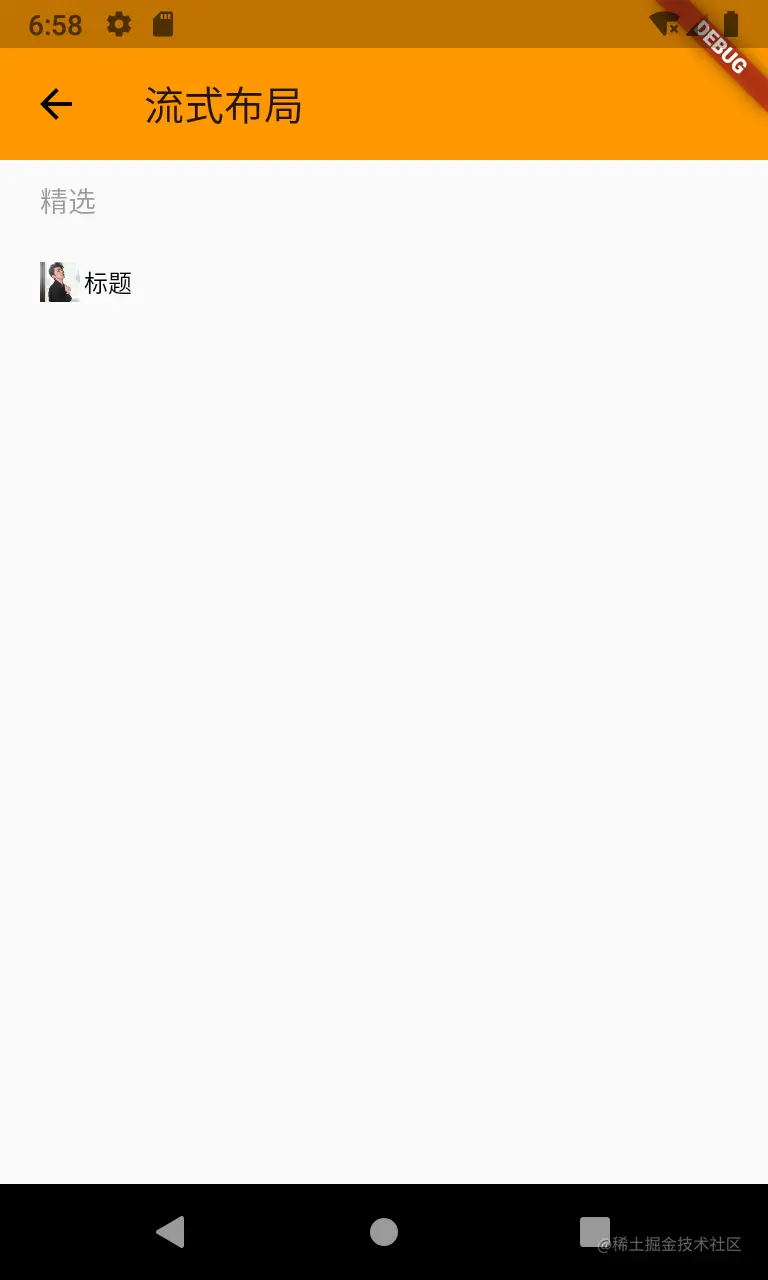Tap the system home button
The width and height of the screenshot is (768, 1280).
384,1232
